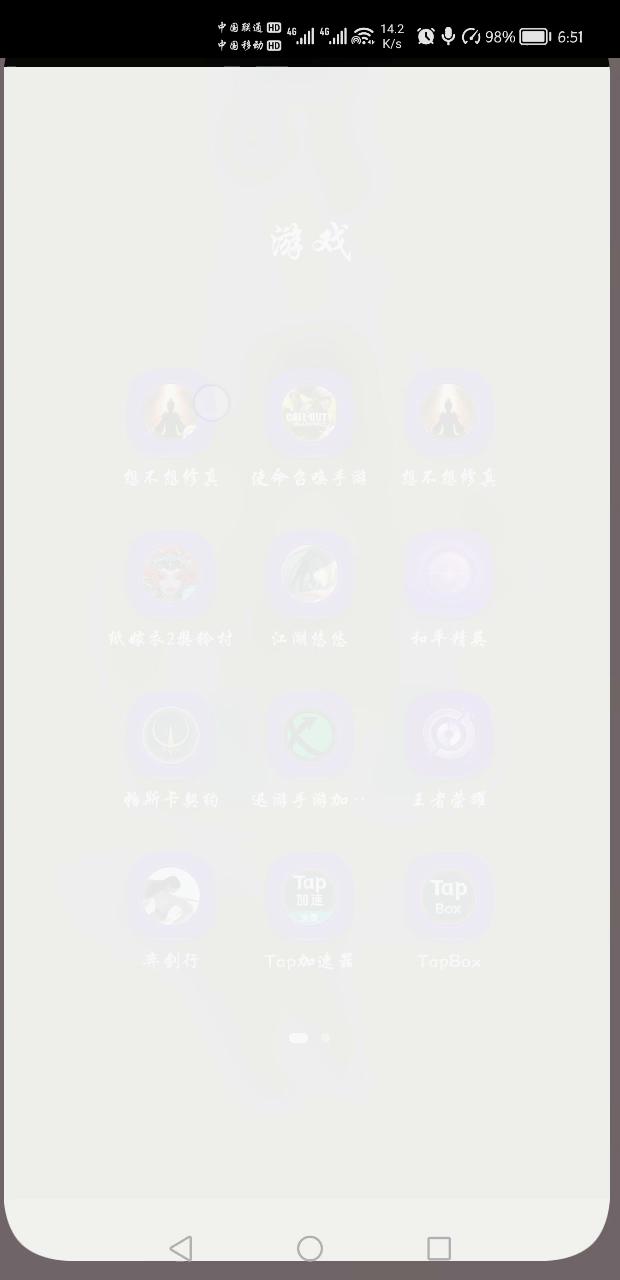Open 使命召唤手游 game
Viewport: 620px width, 1280px height.
(x=309, y=413)
